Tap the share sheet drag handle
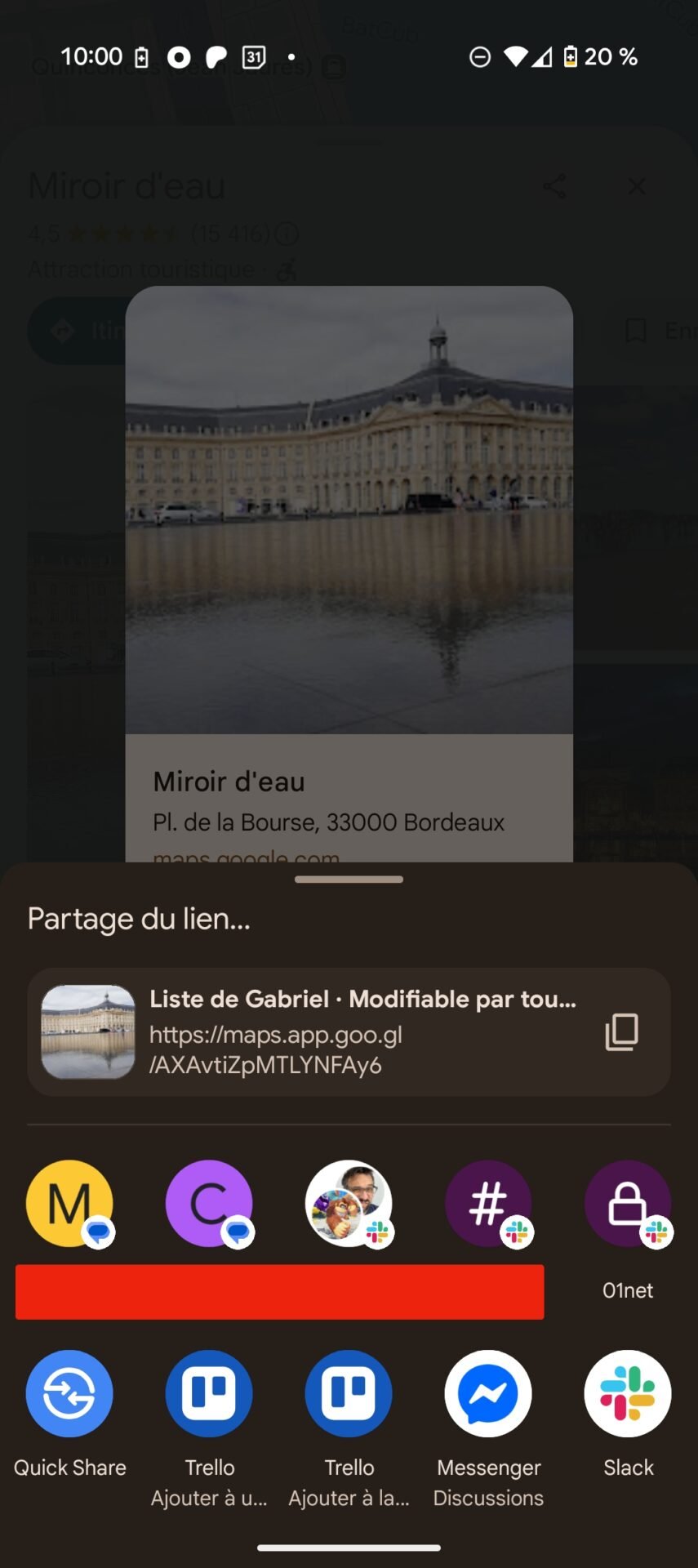This screenshot has width=698, height=1568. (x=349, y=880)
